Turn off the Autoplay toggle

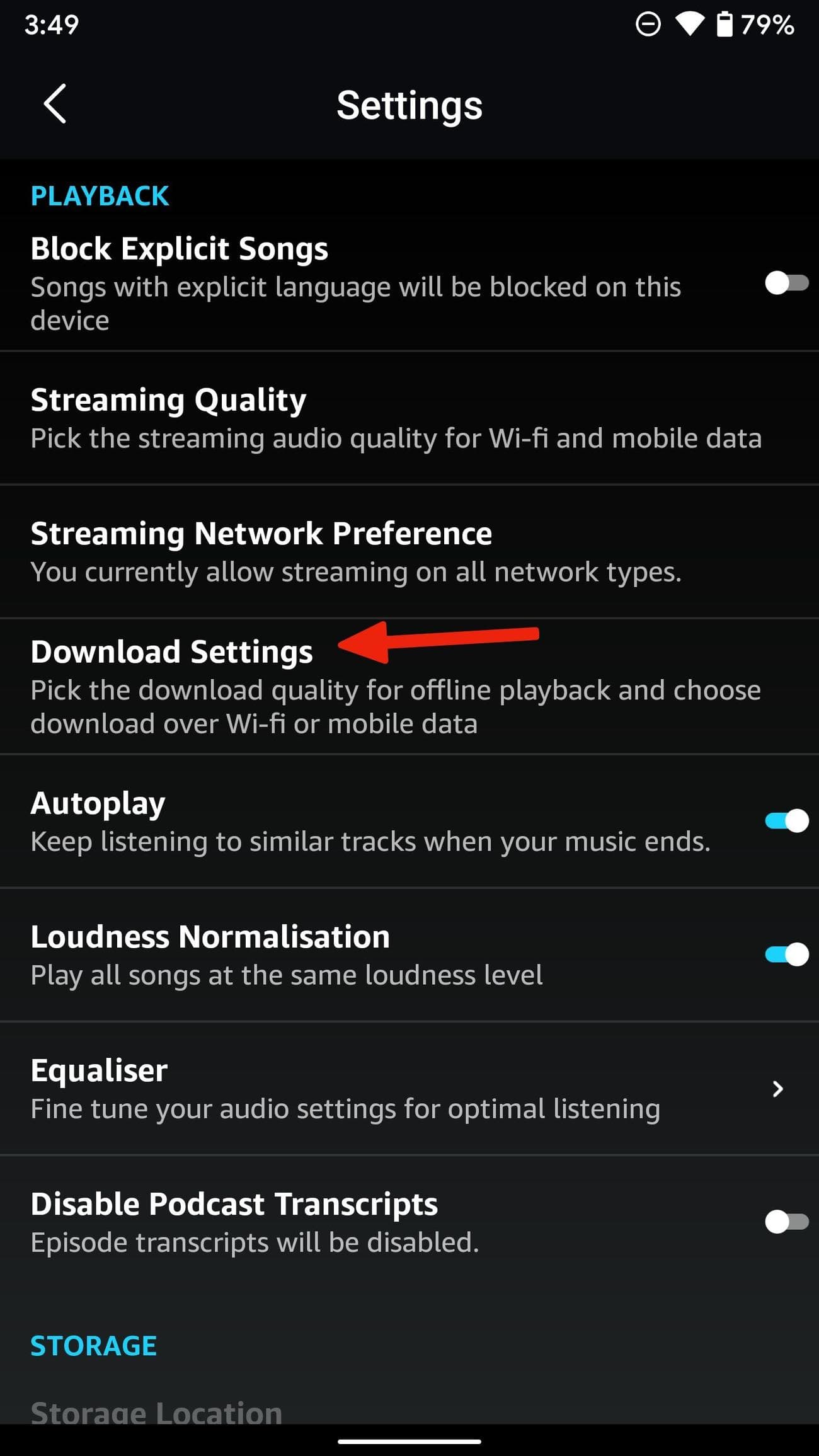pyautogui.click(x=786, y=820)
